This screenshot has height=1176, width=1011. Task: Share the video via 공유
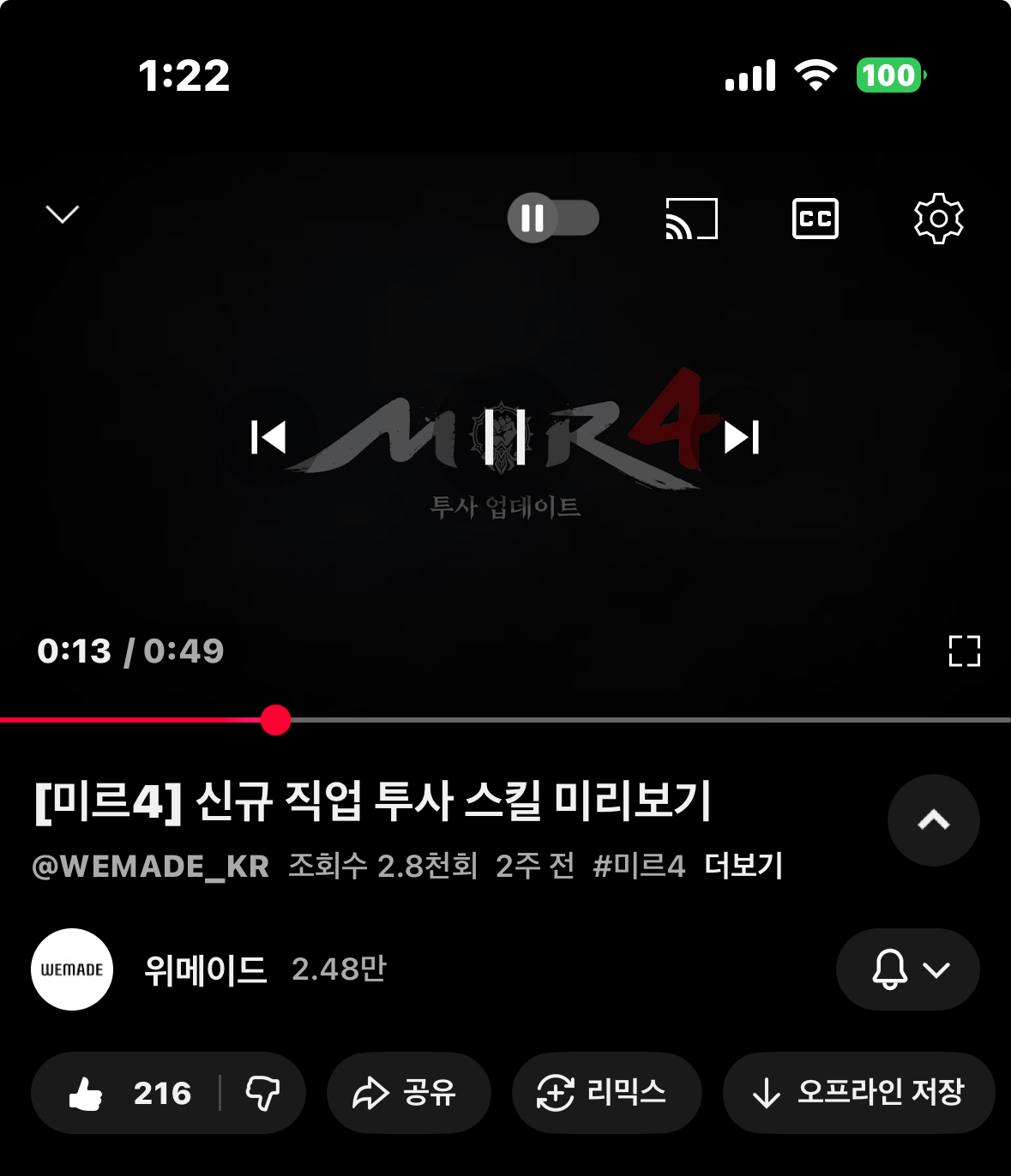pyautogui.click(x=408, y=1093)
